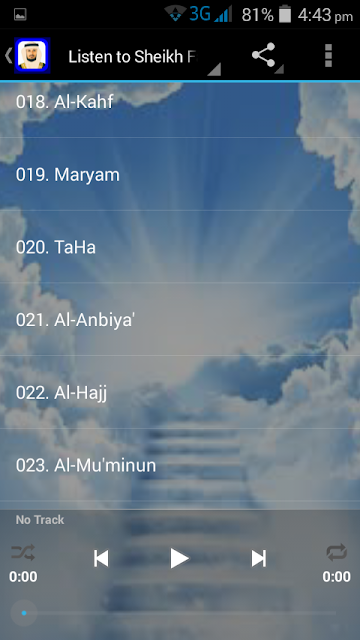Play surah 018. Al-Kahf
The height and width of the screenshot is (640, 360).
pyautogui.click(x=180, y=102)
